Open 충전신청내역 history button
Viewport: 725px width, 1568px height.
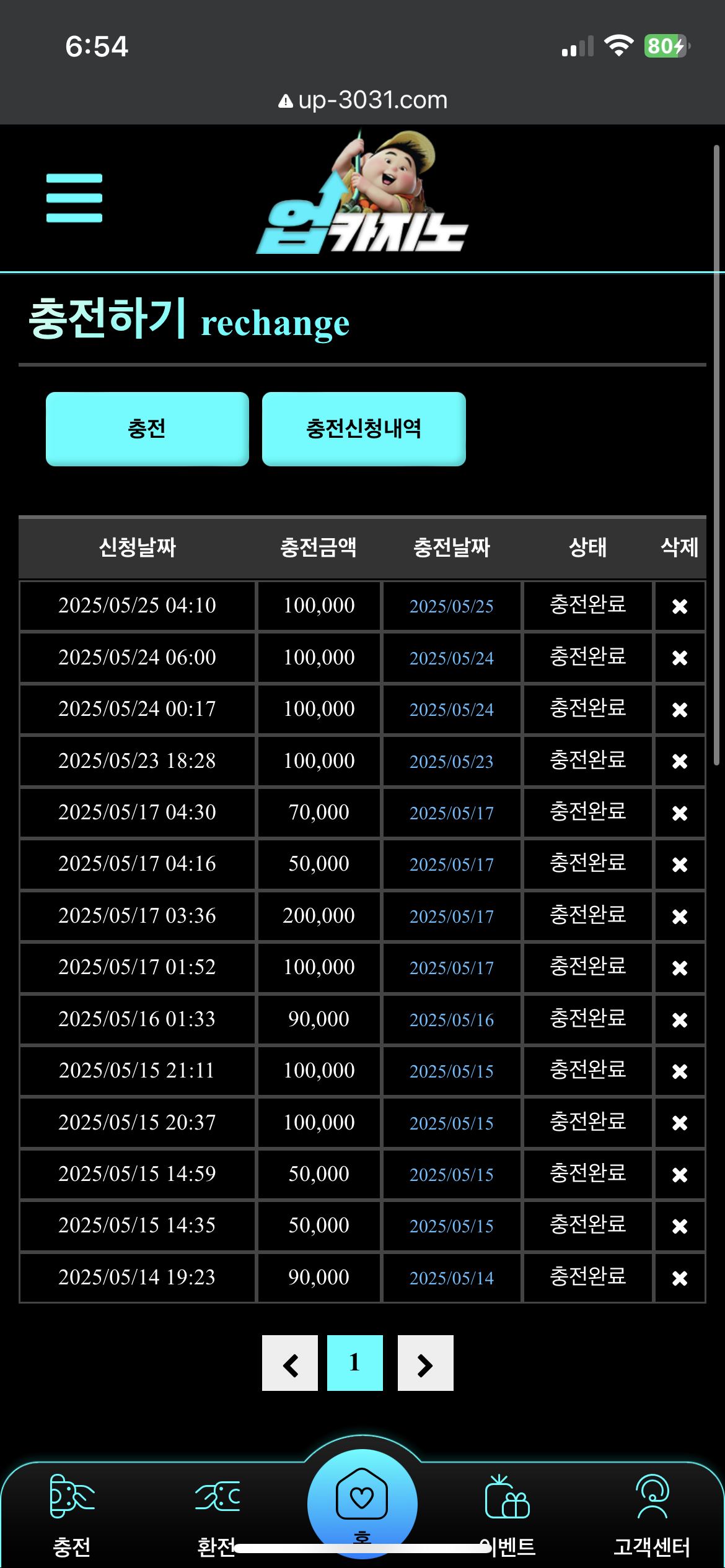[364, 429]
